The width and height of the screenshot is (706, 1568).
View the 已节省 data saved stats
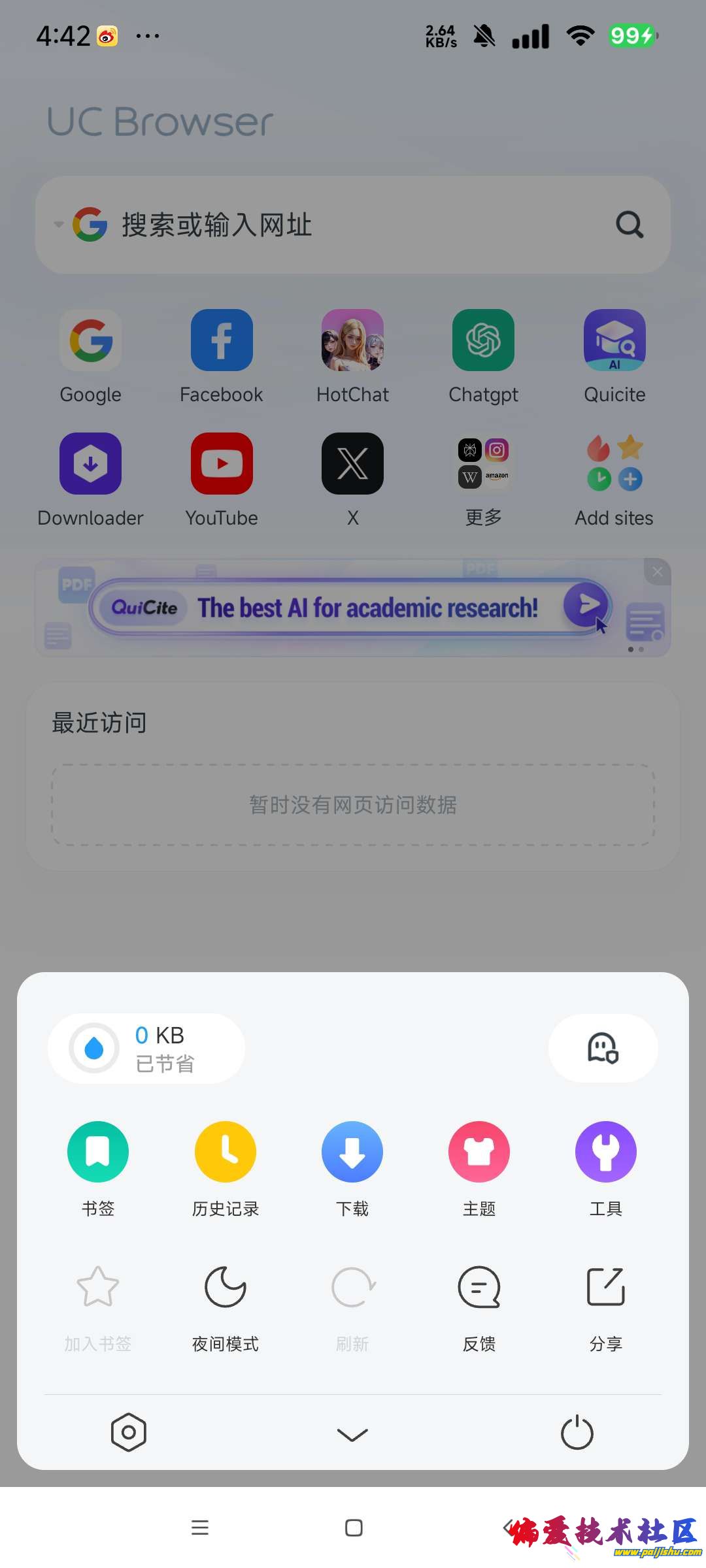146,1048
